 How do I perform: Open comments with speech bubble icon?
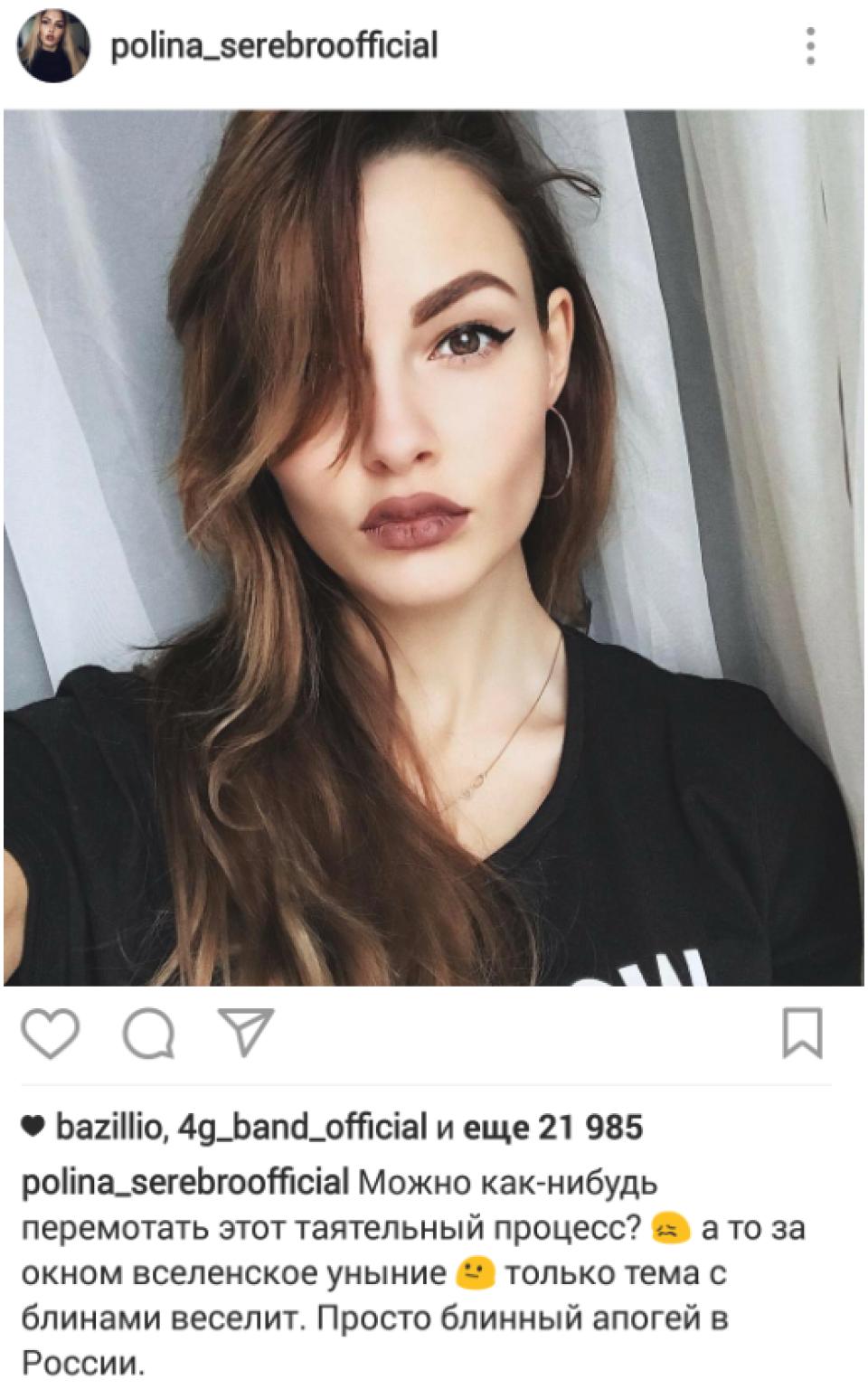coord(148,1033)
